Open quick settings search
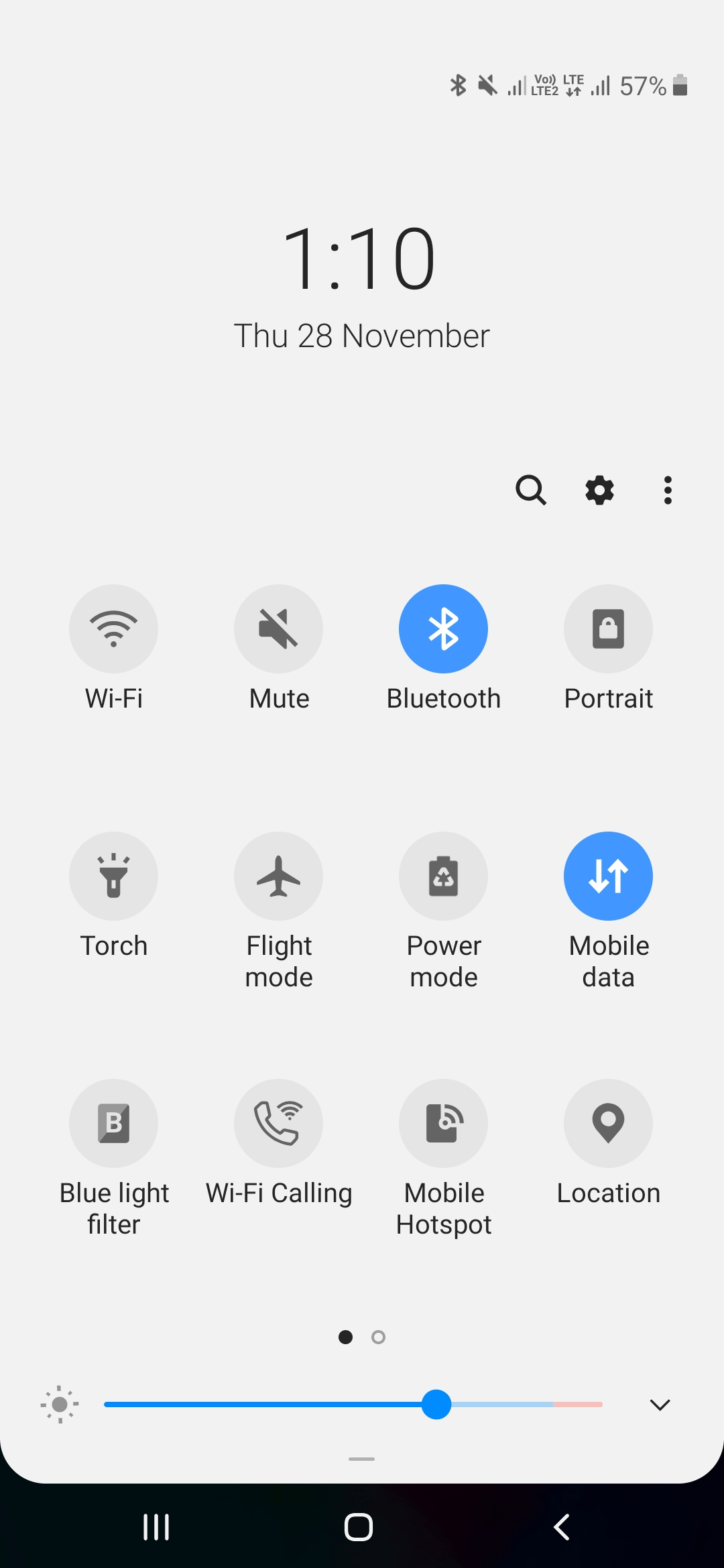 coord(531,491)
